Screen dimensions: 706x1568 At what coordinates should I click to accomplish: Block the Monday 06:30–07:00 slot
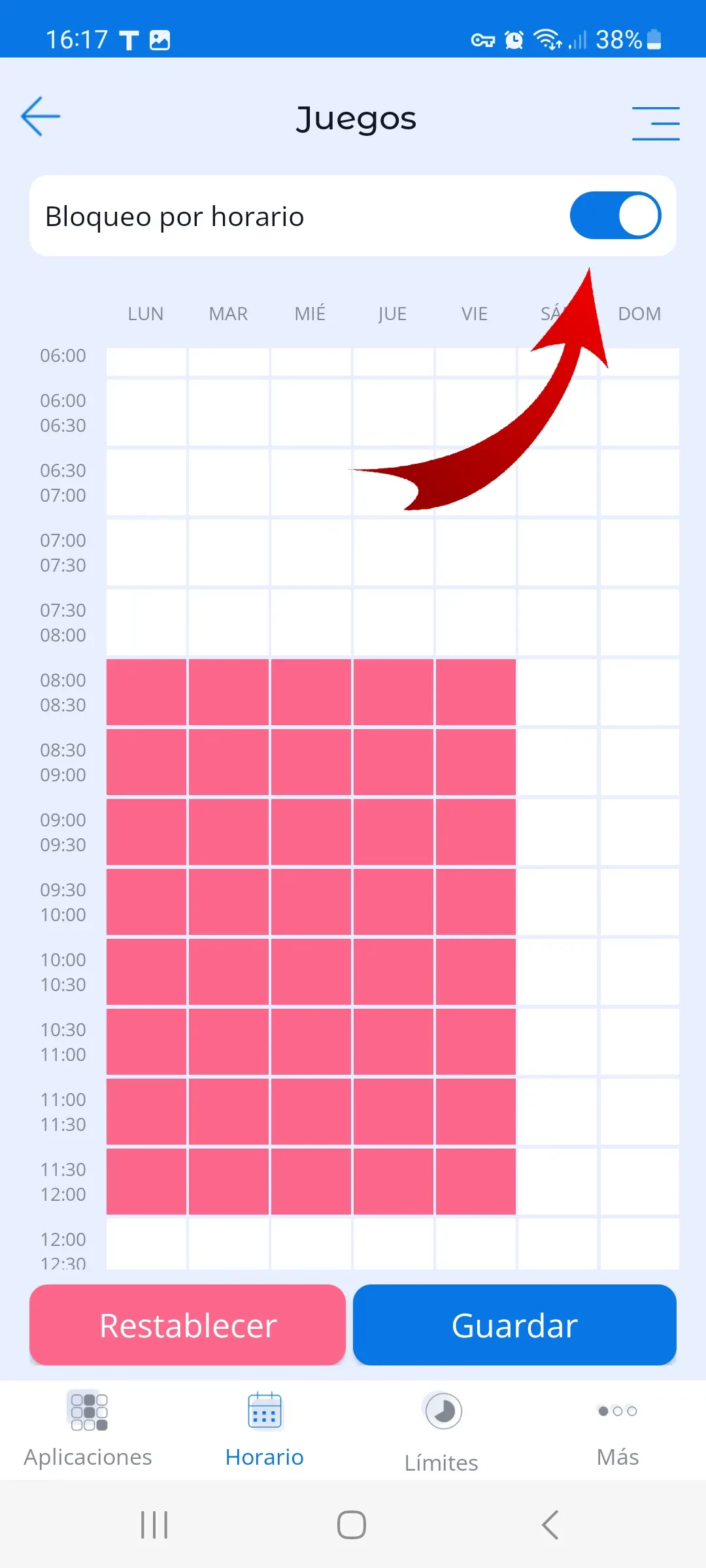tap(146, 483)
